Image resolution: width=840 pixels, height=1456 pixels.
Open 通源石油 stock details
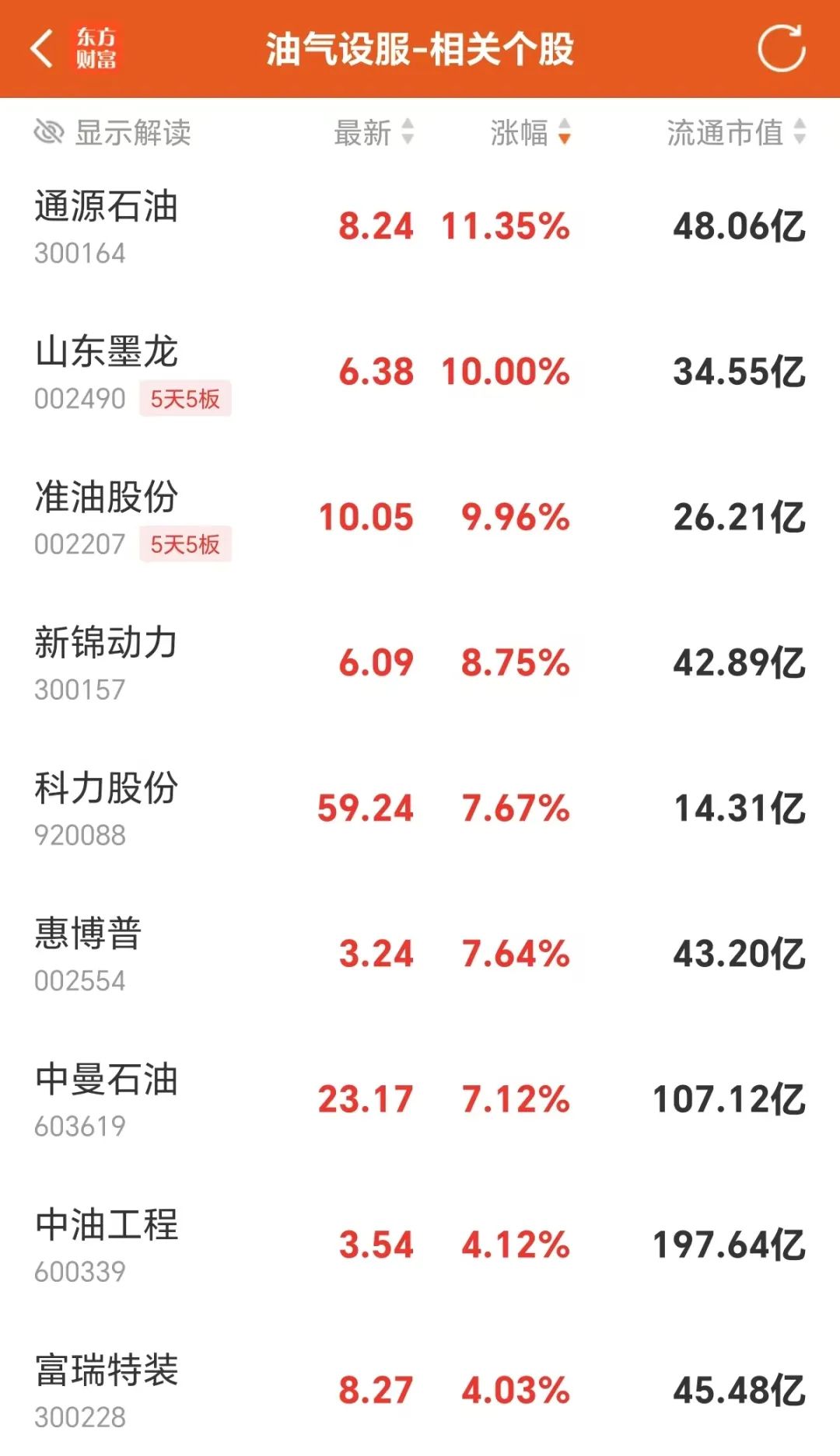pos(420,226)
